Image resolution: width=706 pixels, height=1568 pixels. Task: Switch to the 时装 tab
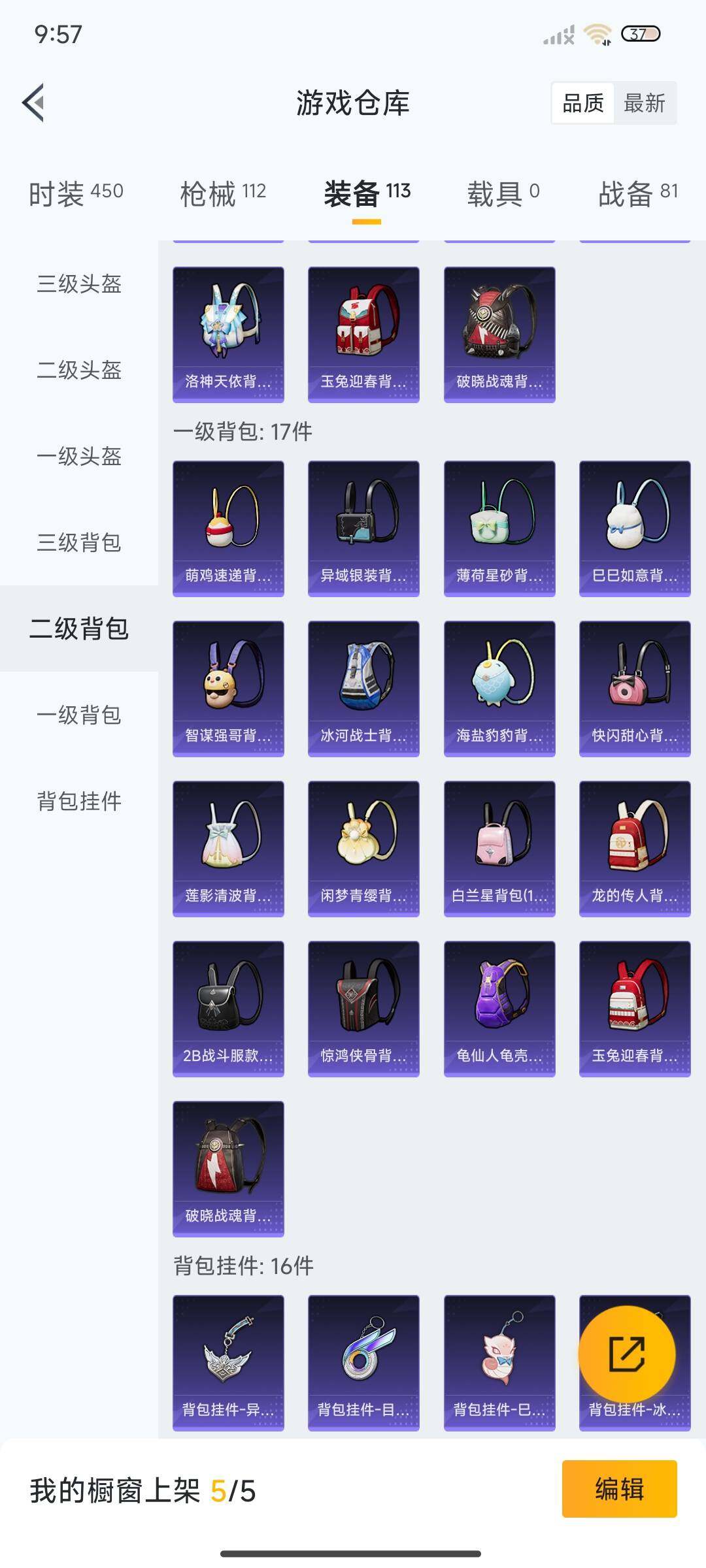76,193
